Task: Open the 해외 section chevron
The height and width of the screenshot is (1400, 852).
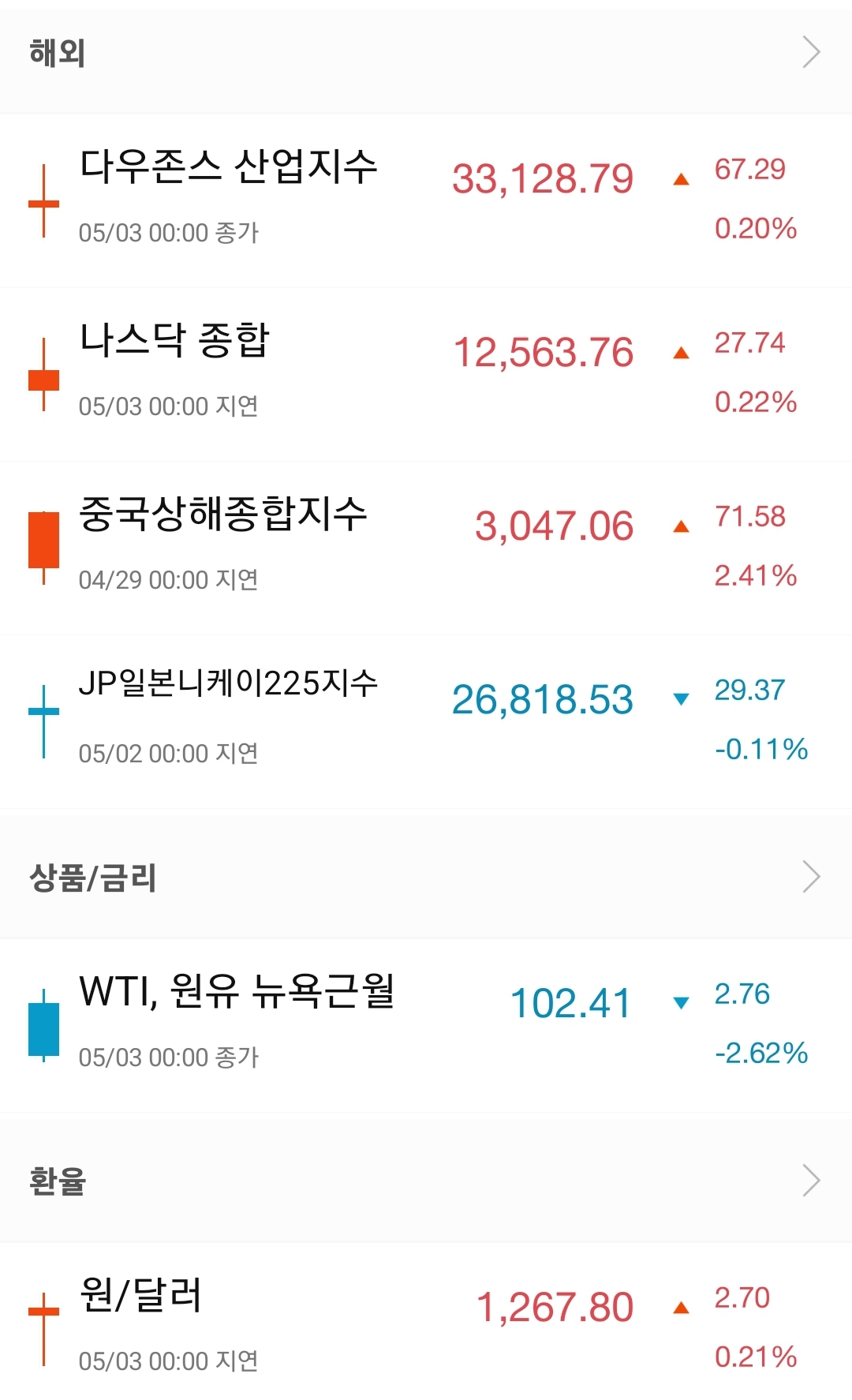Action: [x=811, y=53]
